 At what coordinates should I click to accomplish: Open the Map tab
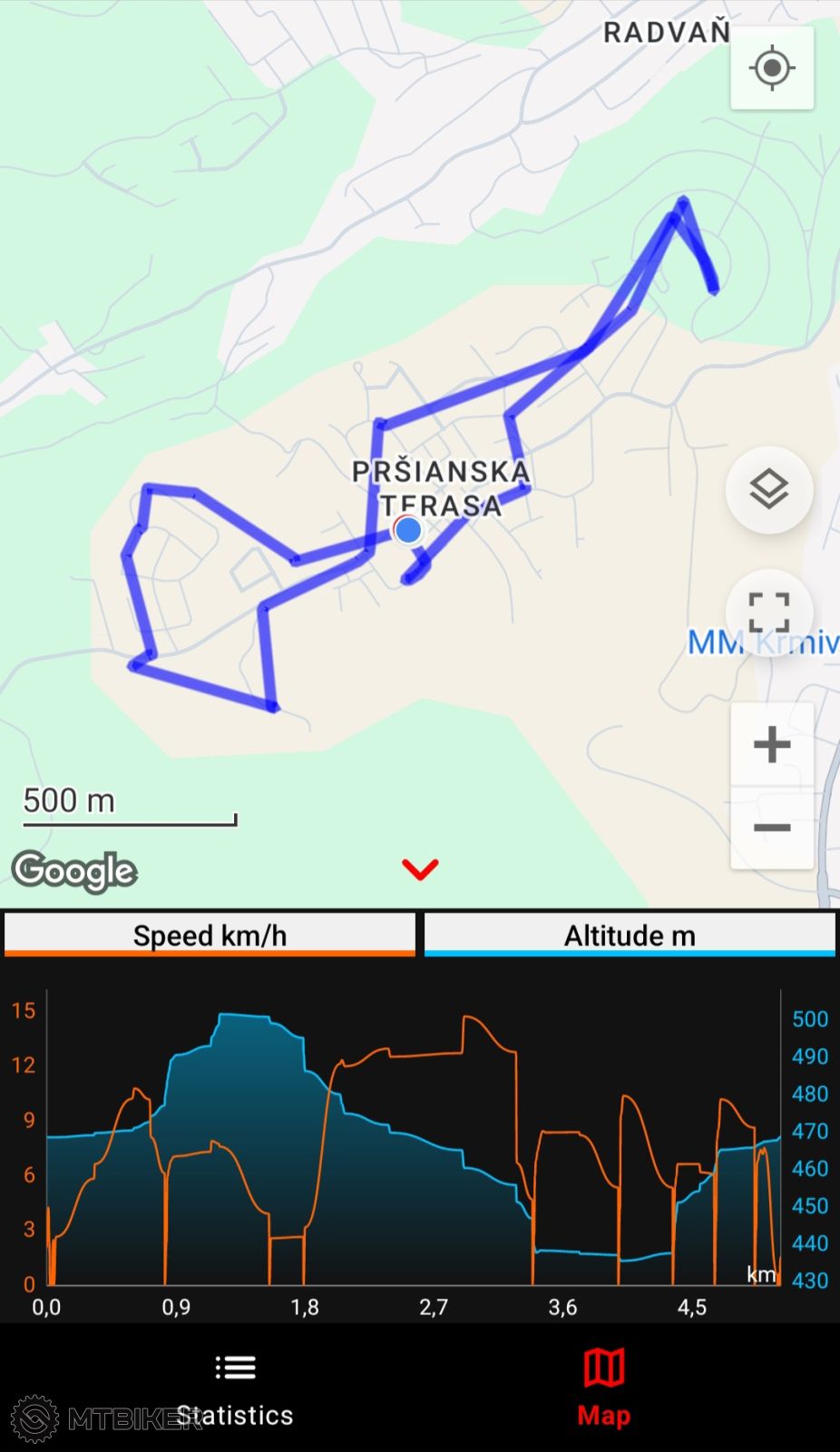(603, 1388)
